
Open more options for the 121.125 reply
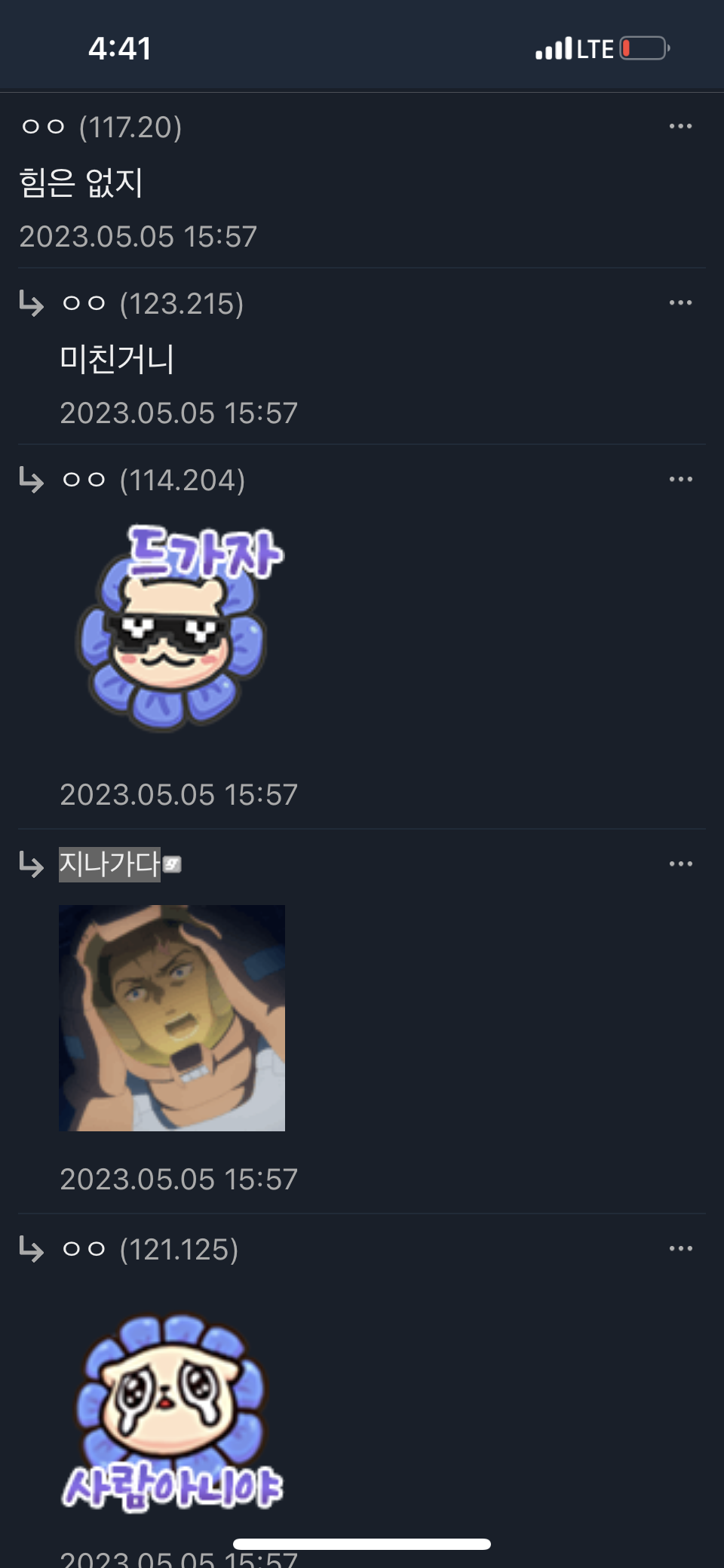click(x=680, y=1249)
